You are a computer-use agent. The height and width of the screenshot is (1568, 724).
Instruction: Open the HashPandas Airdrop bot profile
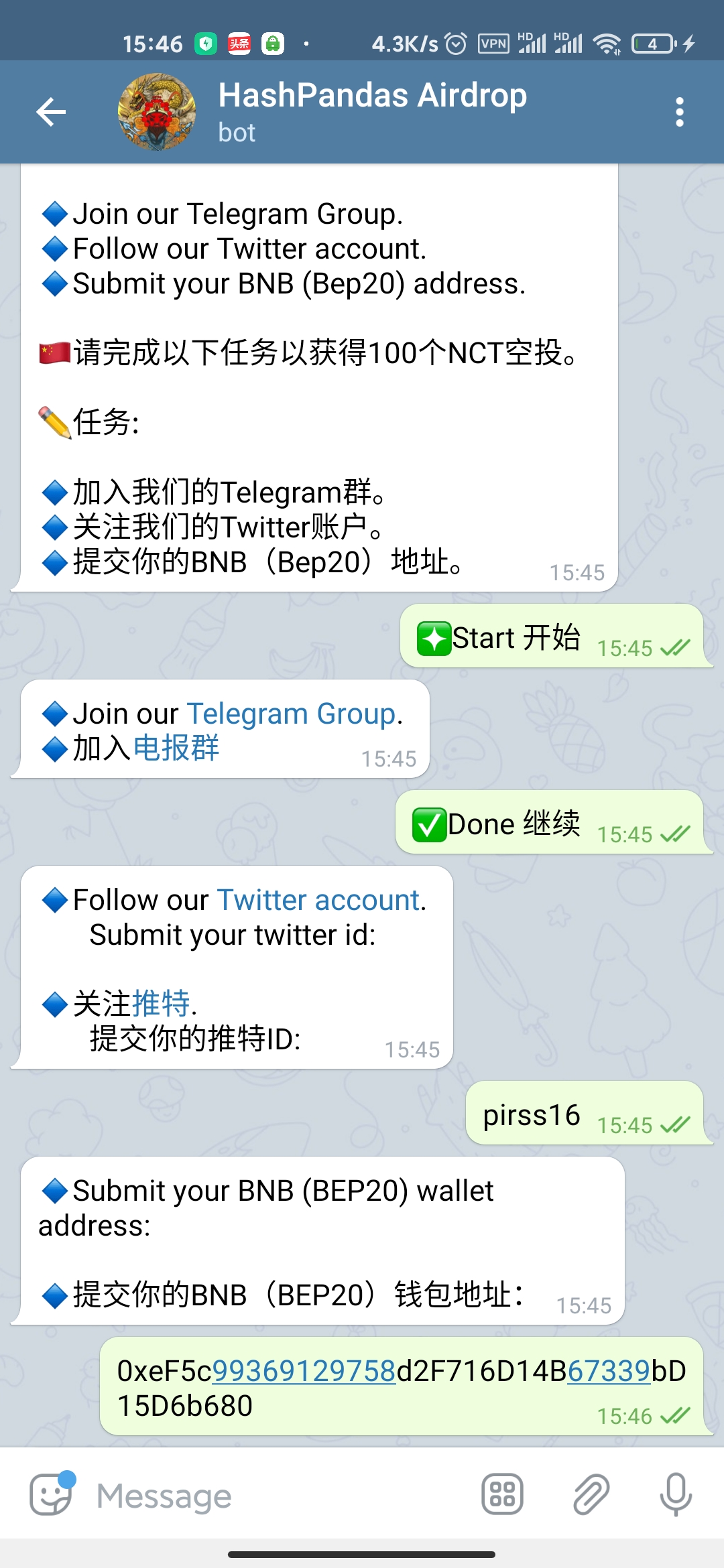[x=372, y=111]
